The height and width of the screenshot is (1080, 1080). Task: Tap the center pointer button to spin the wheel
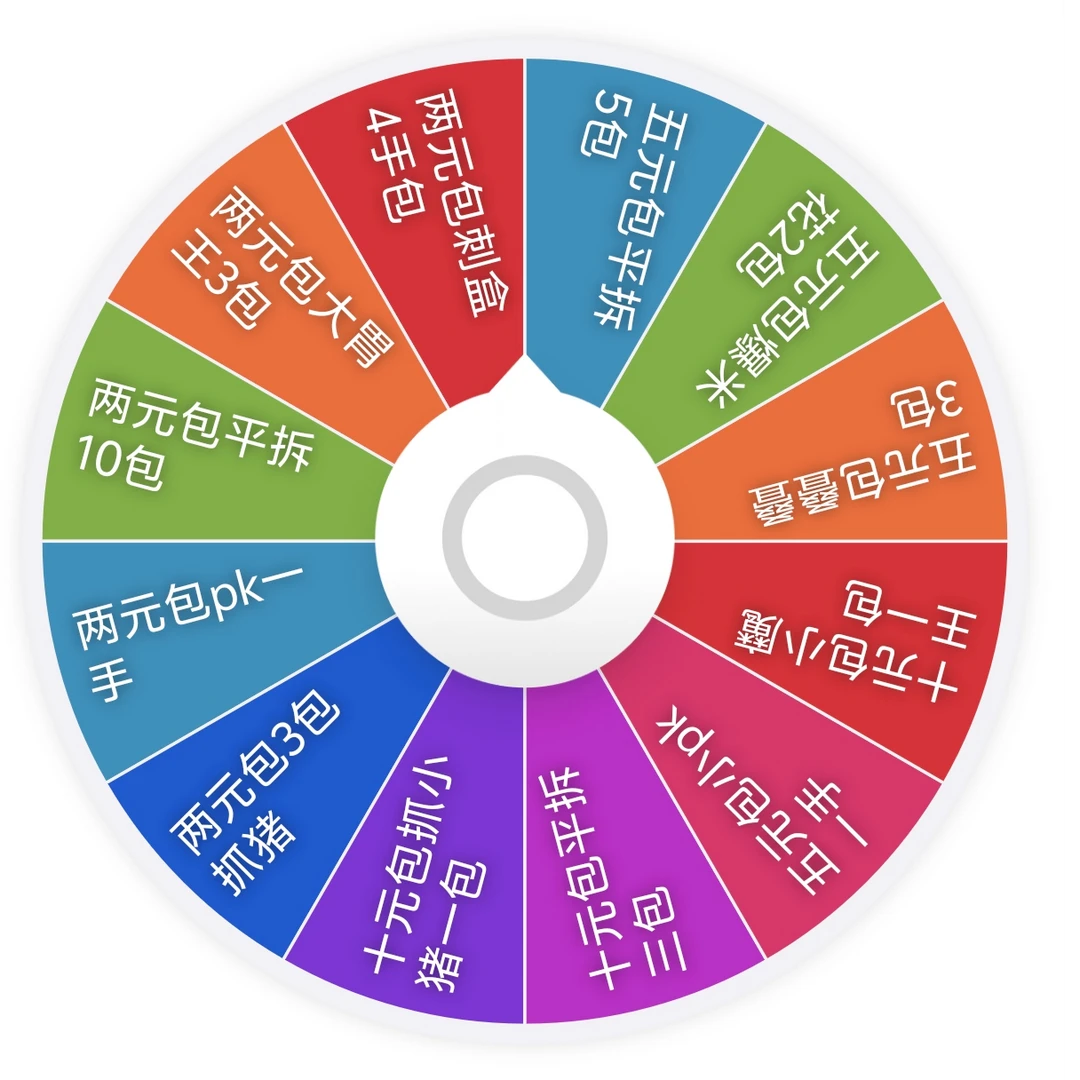pos(525,537)
